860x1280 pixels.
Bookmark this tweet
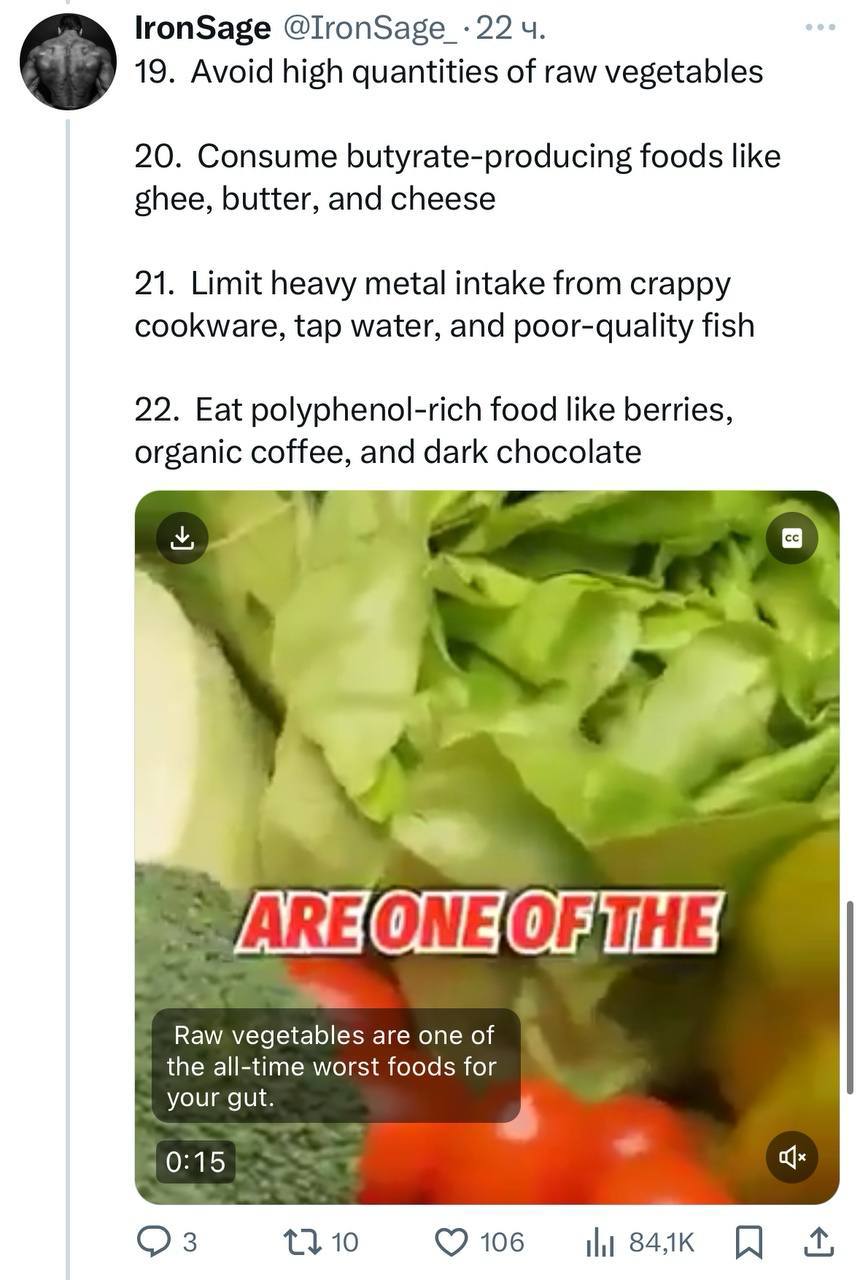click(x=747, y=1242)
